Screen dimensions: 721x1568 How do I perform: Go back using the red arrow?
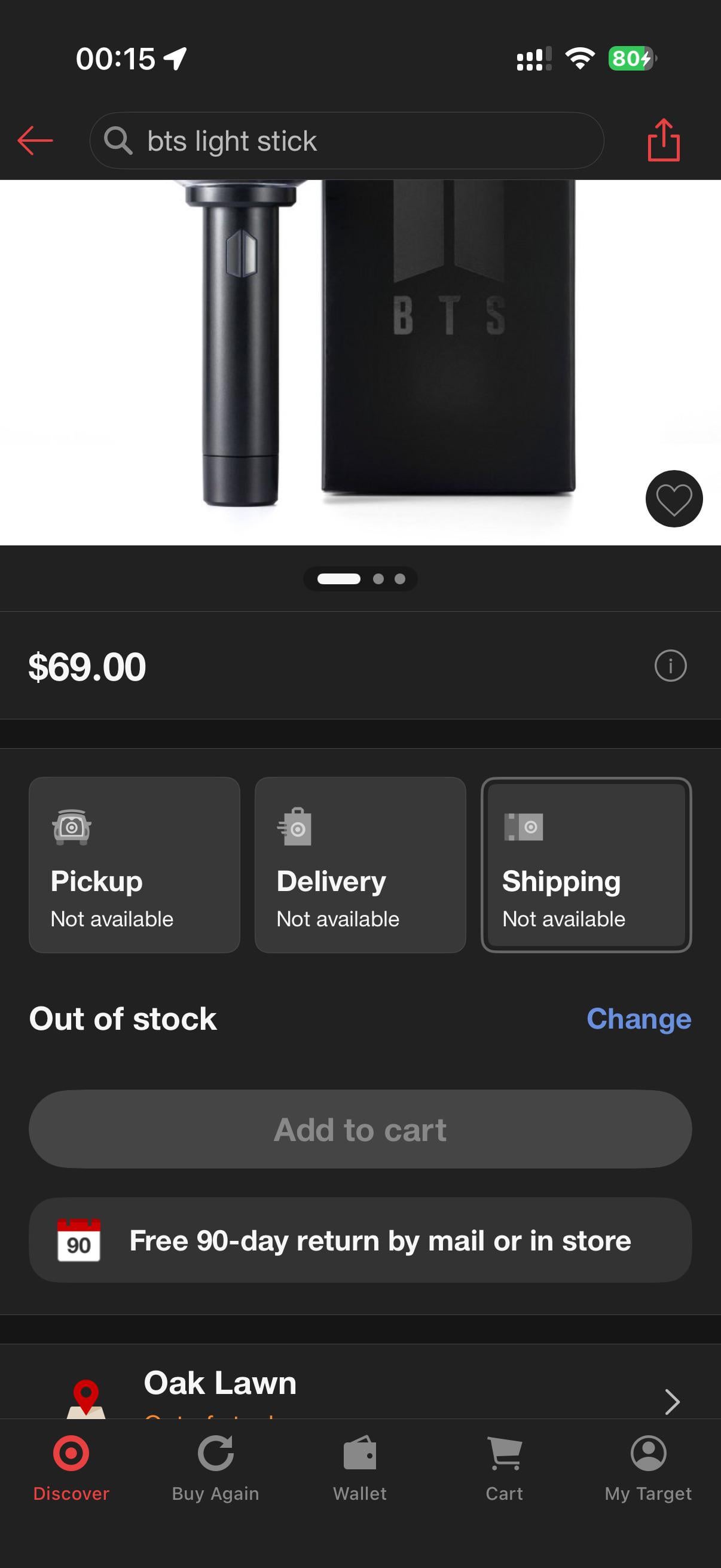point(35,141)
